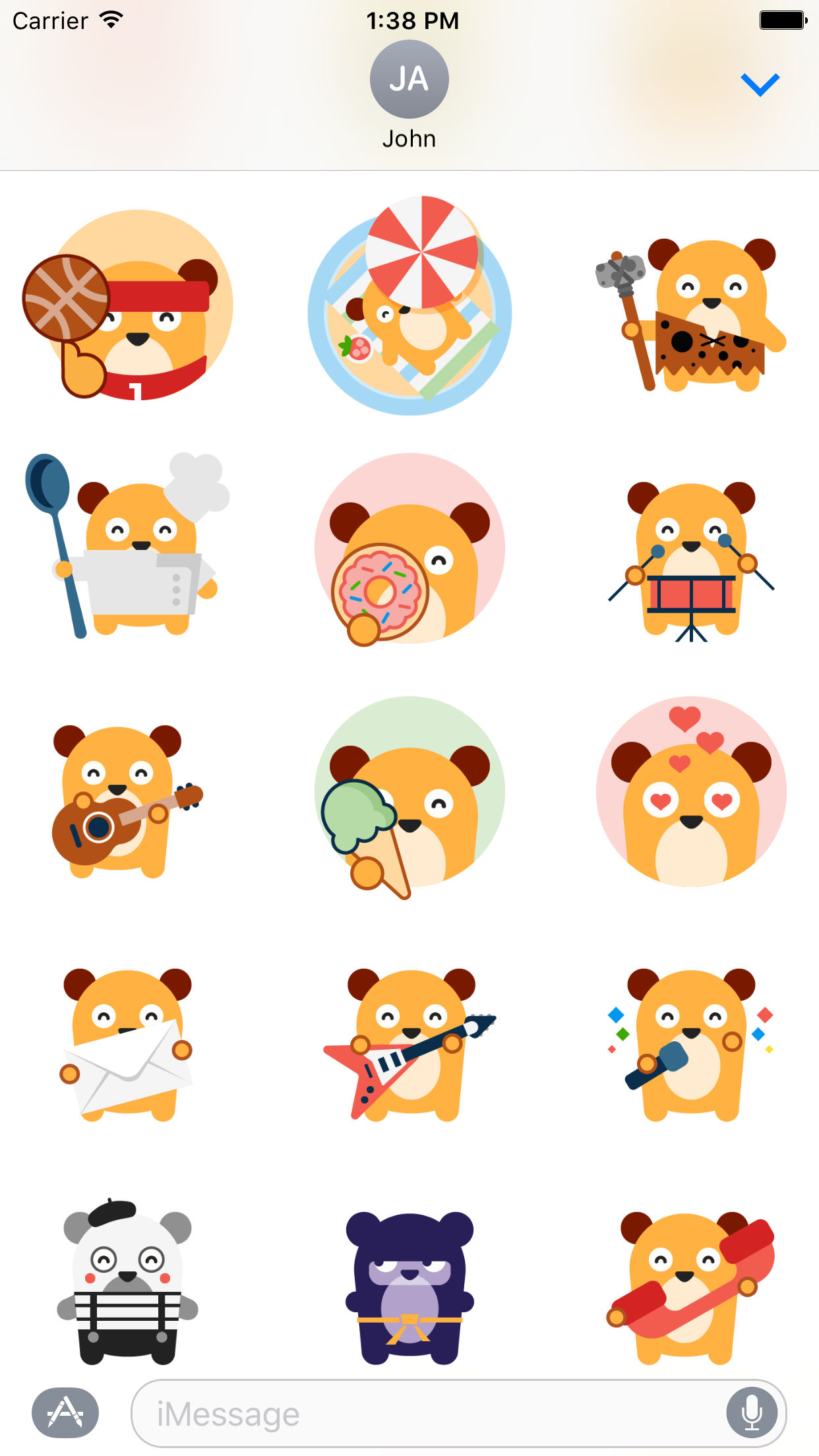Collapse the sticker panel with the chevron

coord(760,84)
